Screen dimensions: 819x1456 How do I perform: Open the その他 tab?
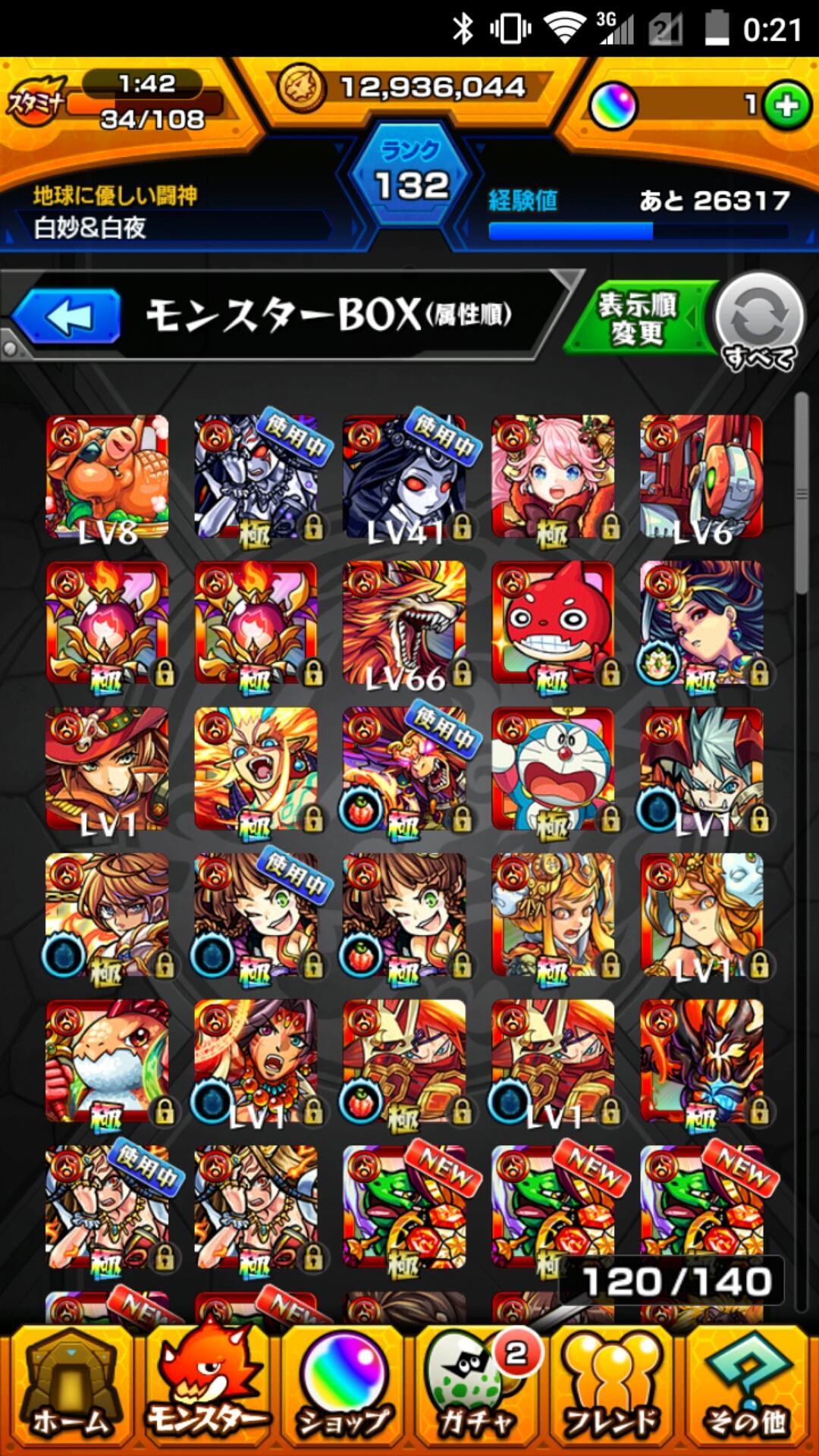748,1389
